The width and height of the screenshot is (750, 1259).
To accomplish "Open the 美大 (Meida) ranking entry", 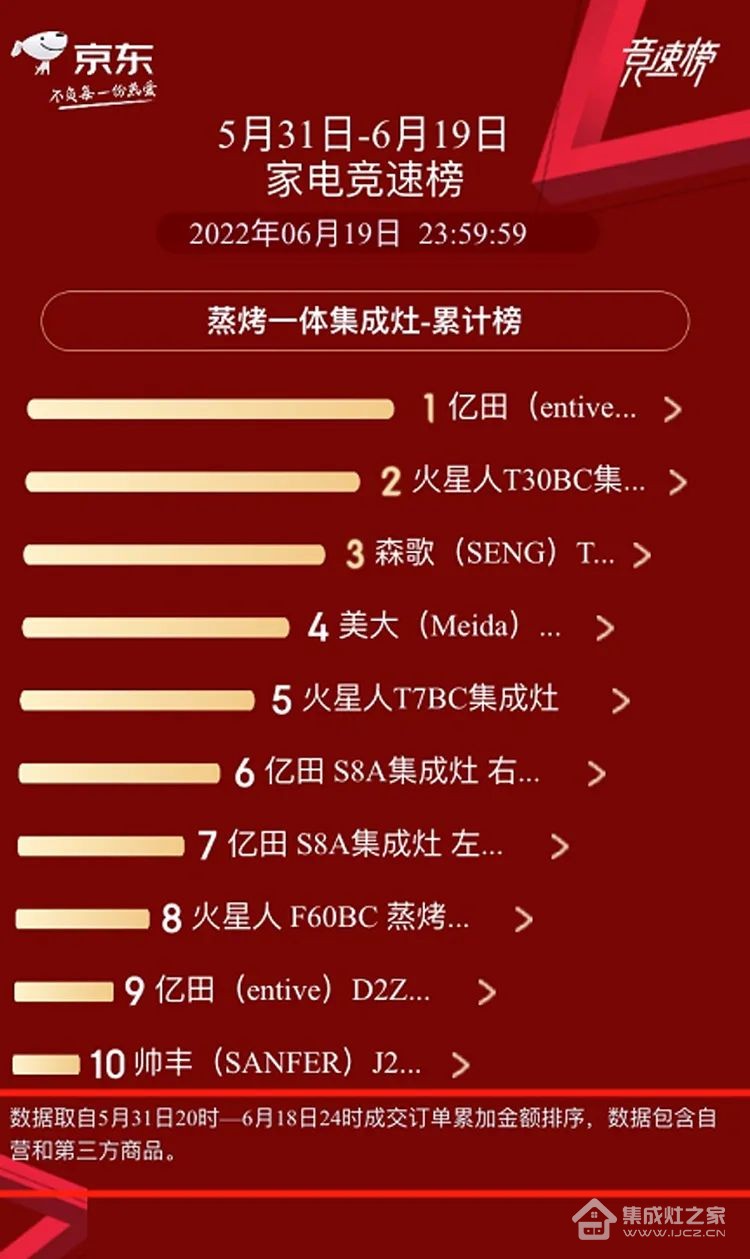I will 319,627.
